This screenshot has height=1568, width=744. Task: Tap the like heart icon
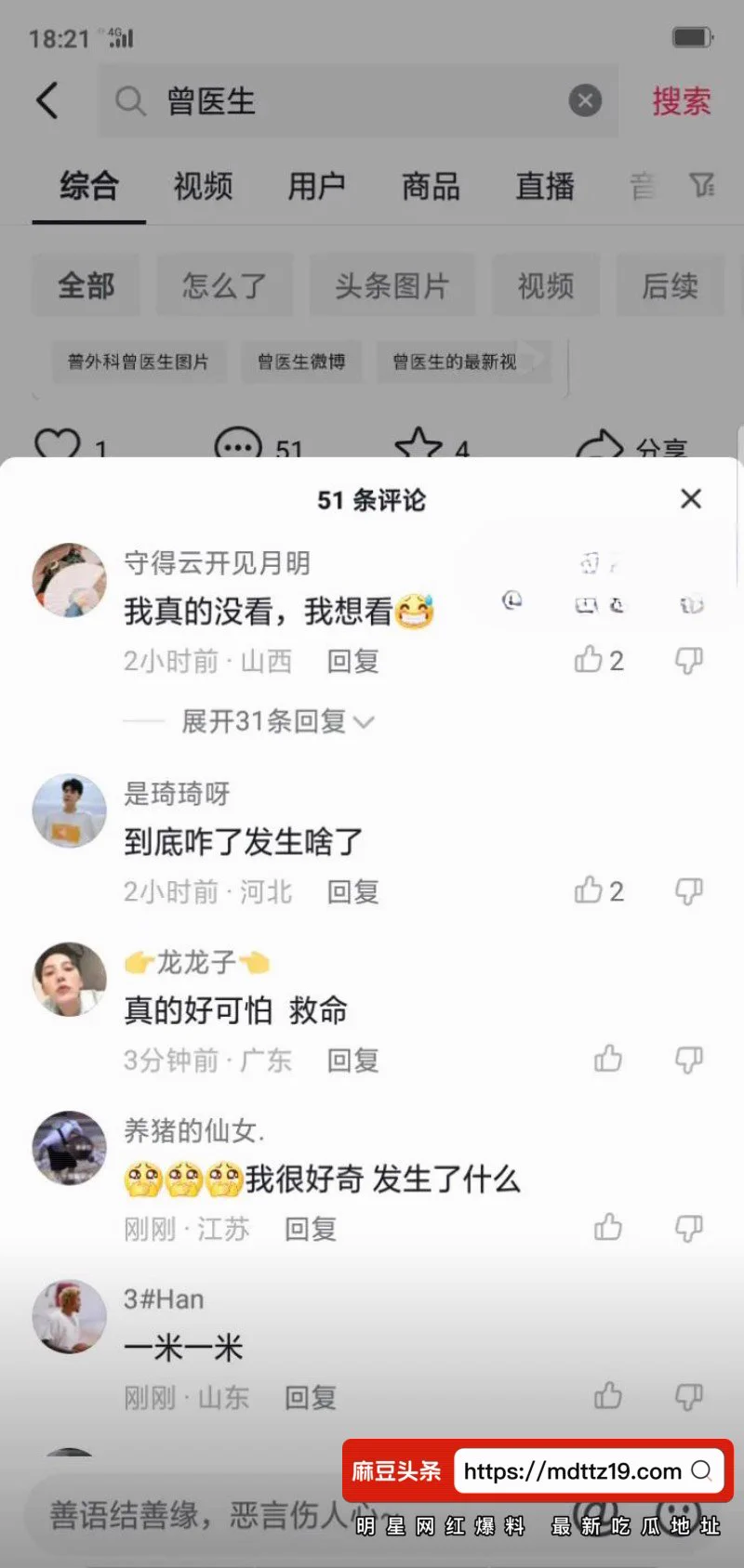[x=58, y=446]
